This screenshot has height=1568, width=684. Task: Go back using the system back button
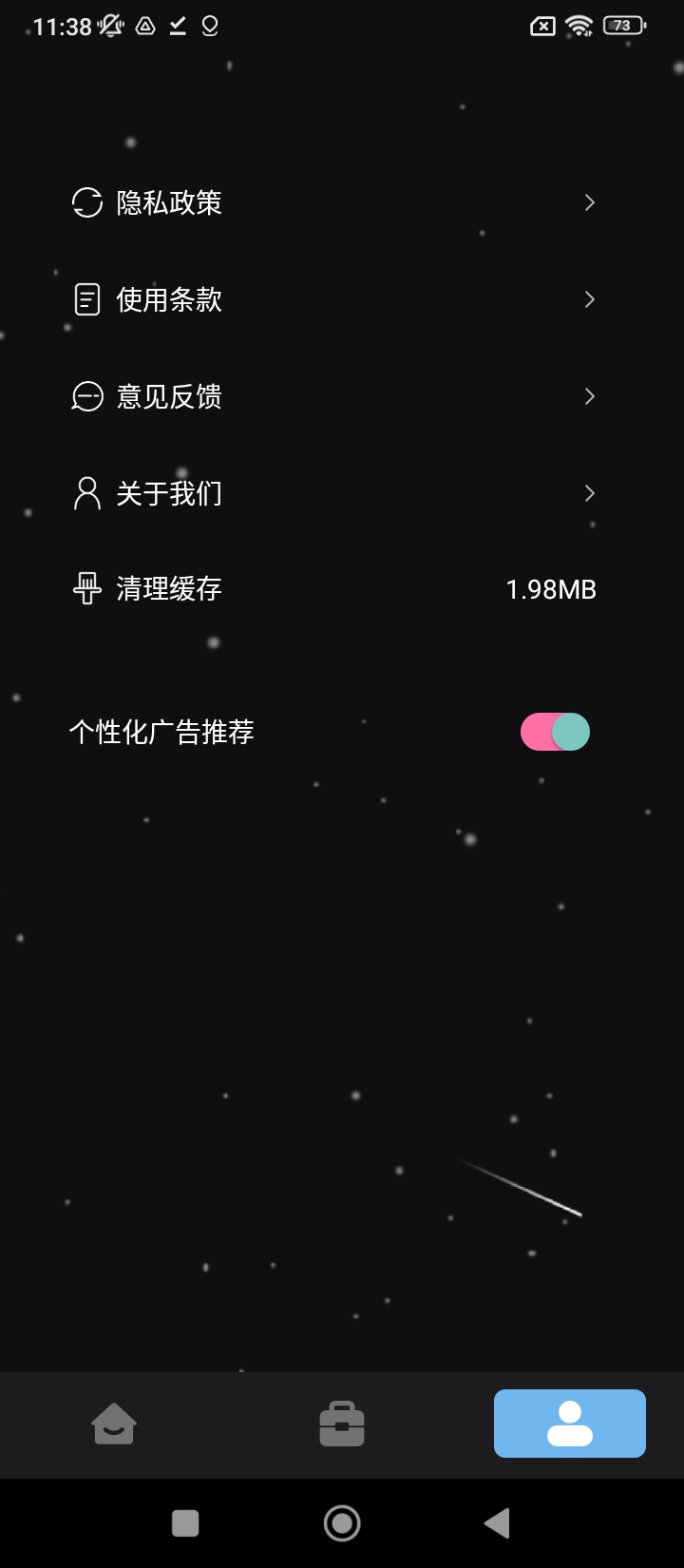pyautogui.click(x=497, y=1523)
